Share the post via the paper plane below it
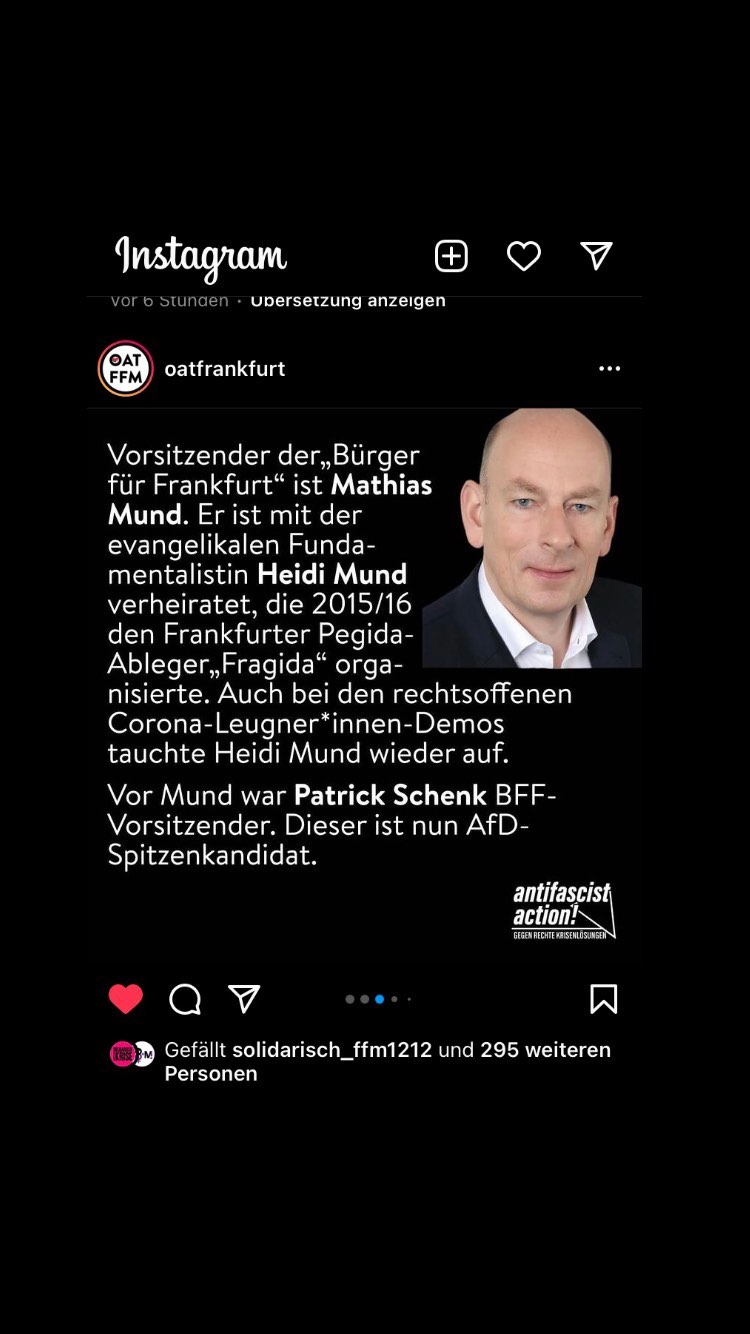Viewport: 750px width, 1334px height. tap(244, 999)
